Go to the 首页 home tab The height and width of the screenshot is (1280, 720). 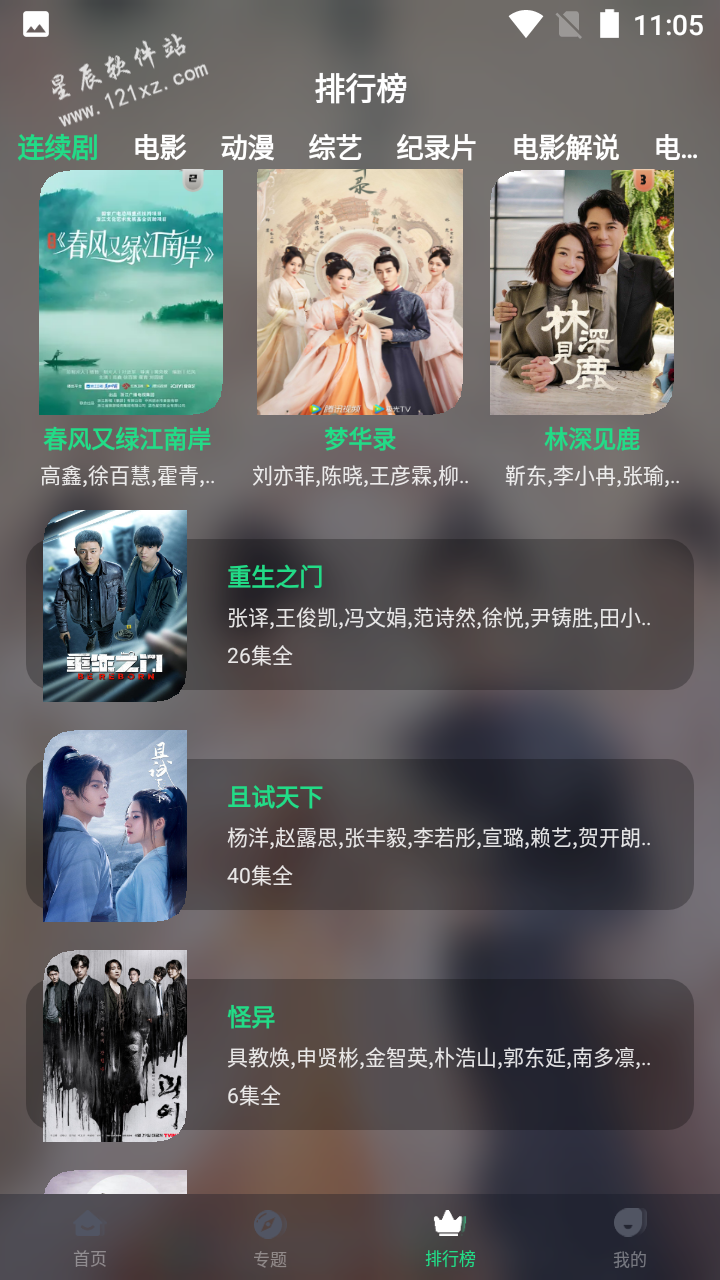click(x=90, y=1238)
